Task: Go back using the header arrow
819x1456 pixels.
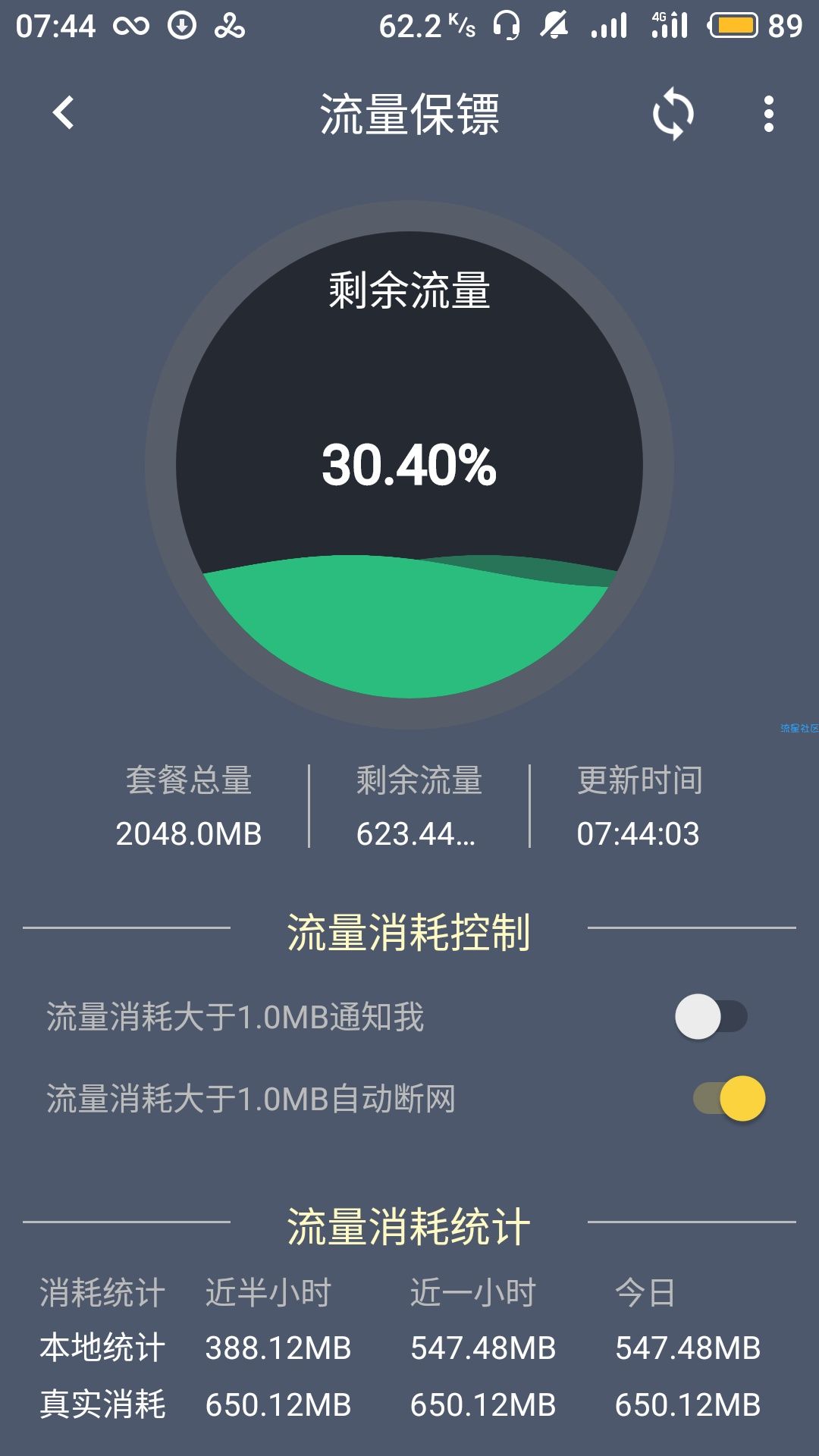Action: coord(64,113)
